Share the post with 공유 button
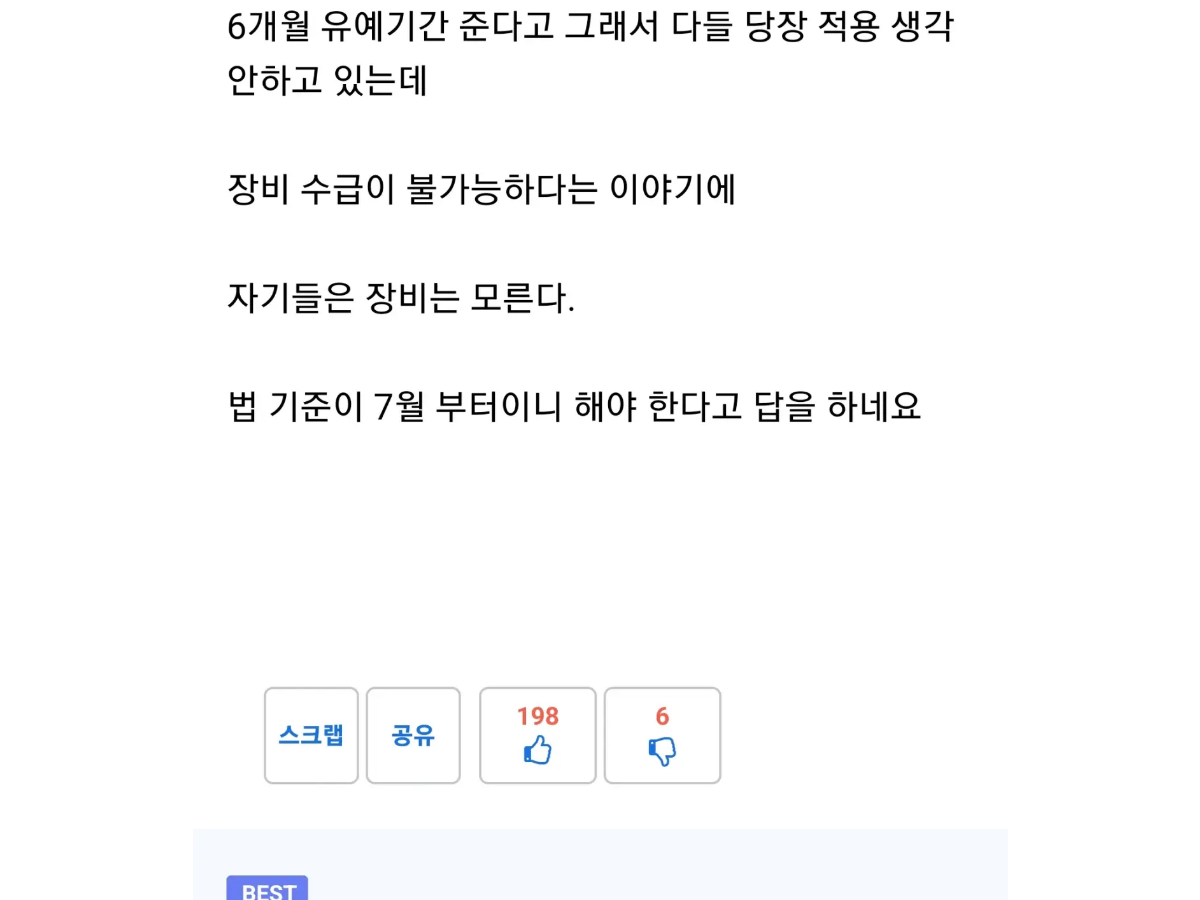 click(413, 735)
